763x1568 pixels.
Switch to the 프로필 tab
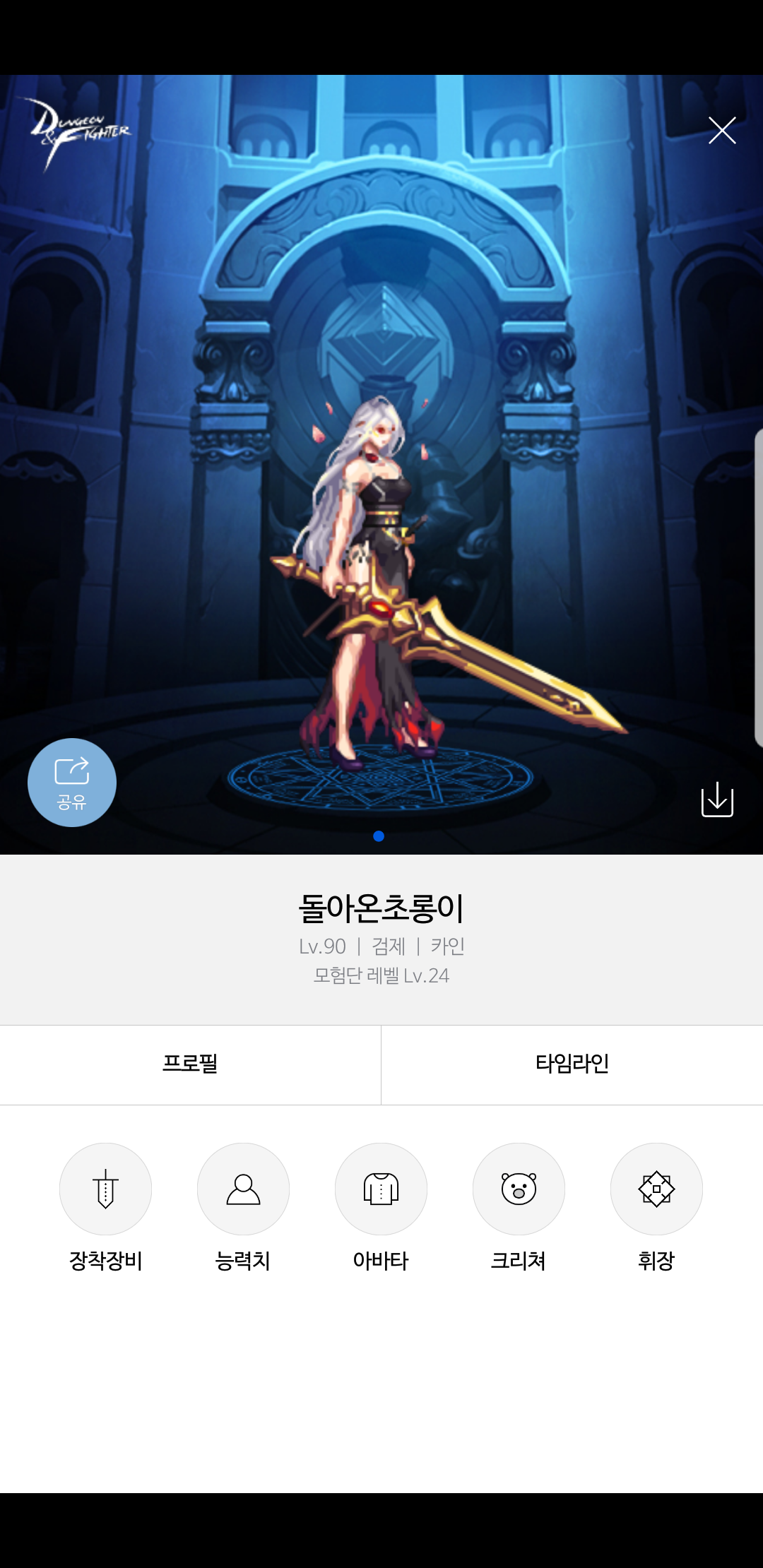[190, 1064]
